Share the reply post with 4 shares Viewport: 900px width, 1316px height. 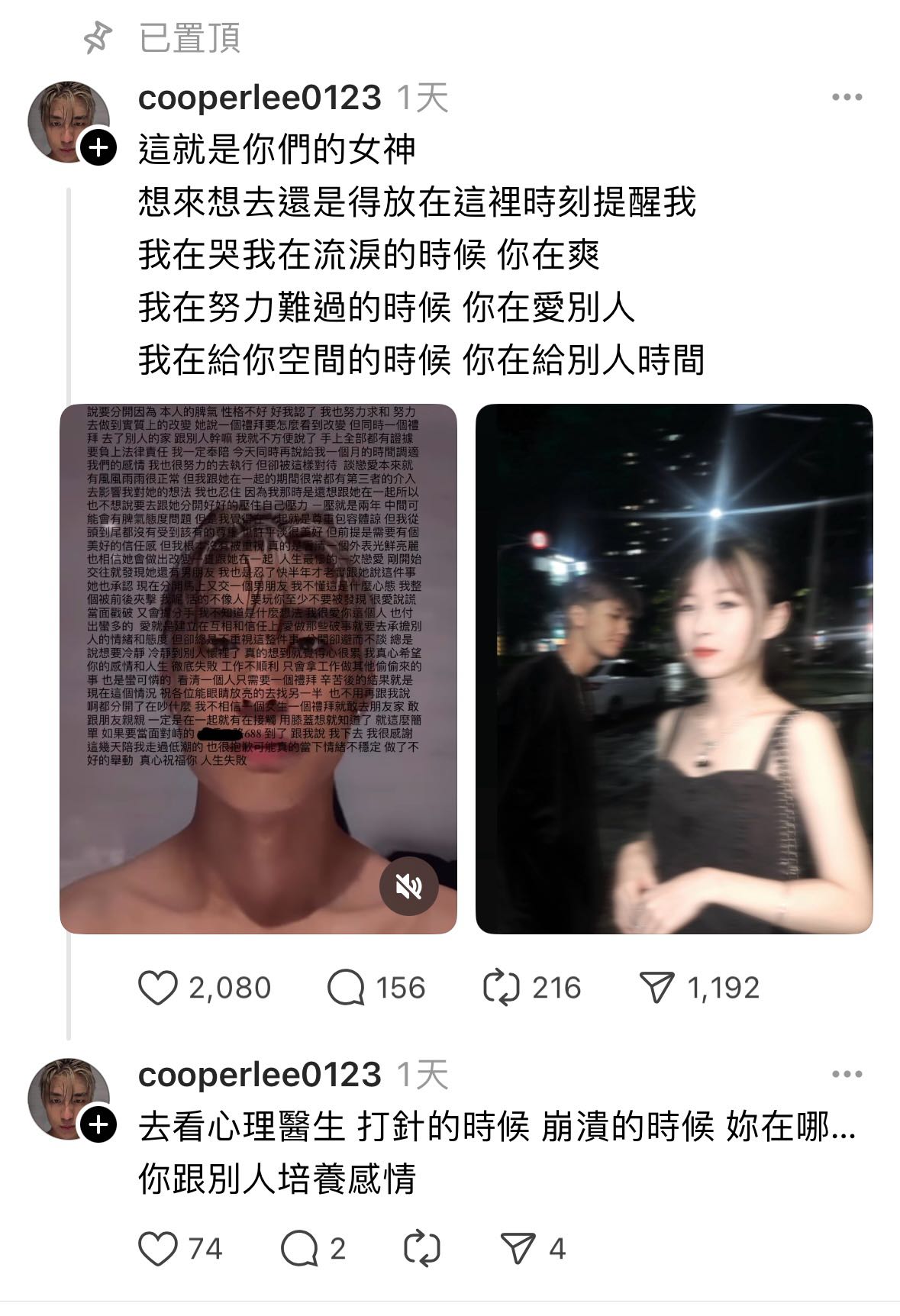click(x=518, y=1249)
